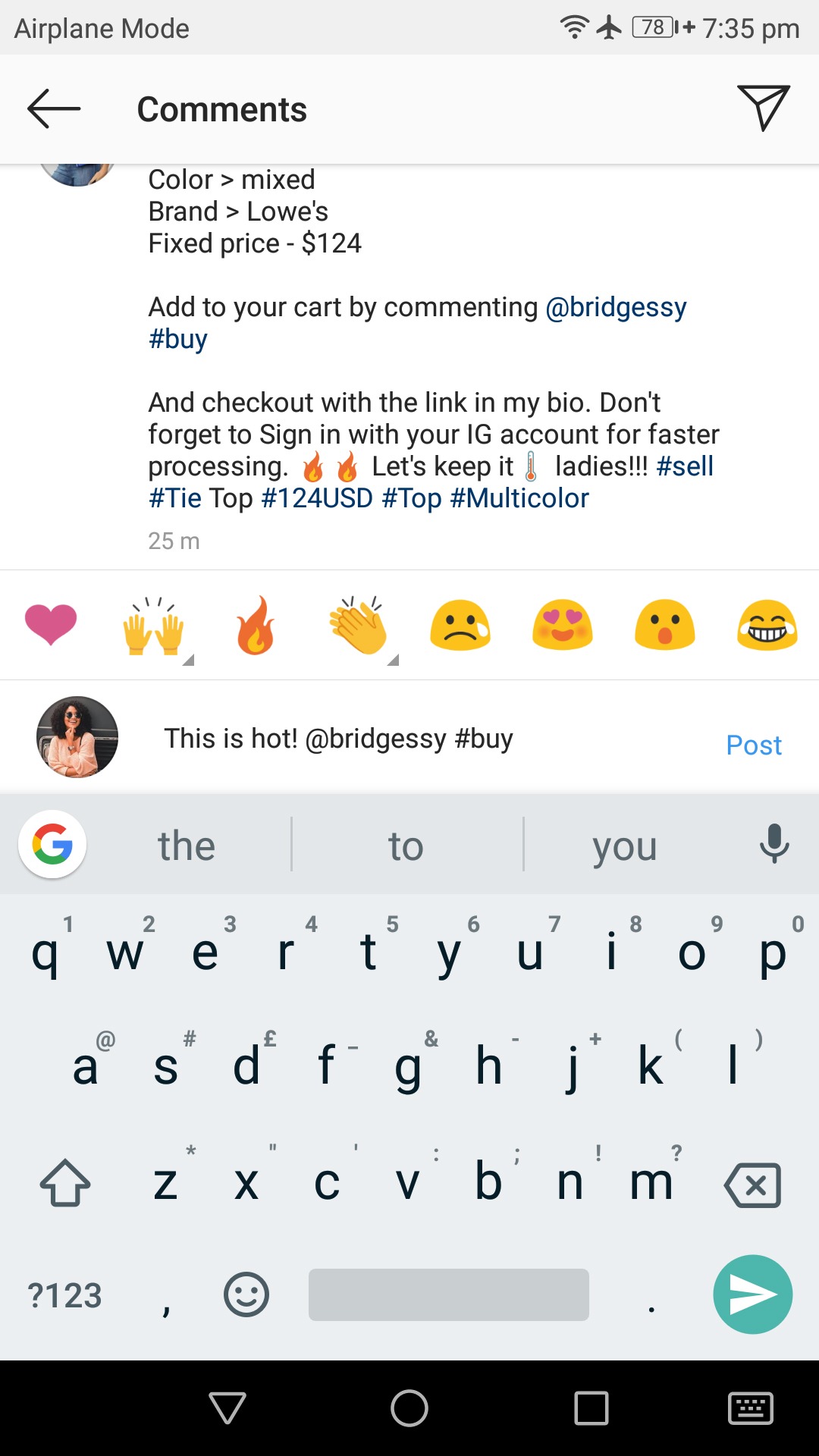Insert the raised hands emoji
Image resolution: width=819 pixels, height=1456 pixels.
(x=153, y=626)
